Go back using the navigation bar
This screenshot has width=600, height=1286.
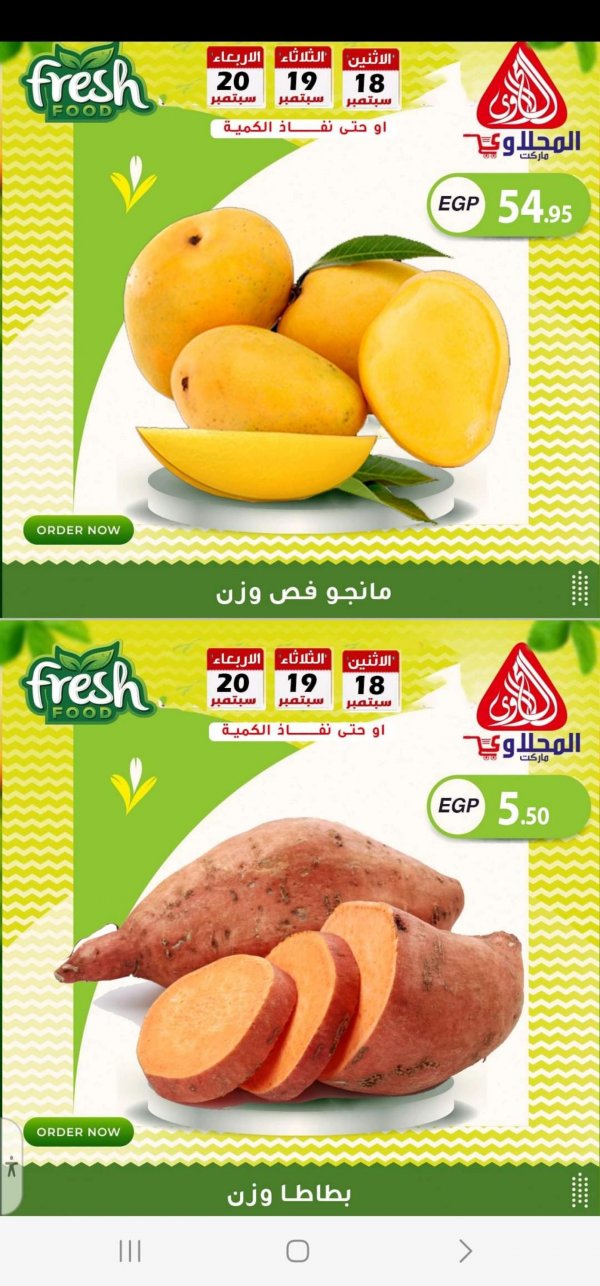point(465,1250)
